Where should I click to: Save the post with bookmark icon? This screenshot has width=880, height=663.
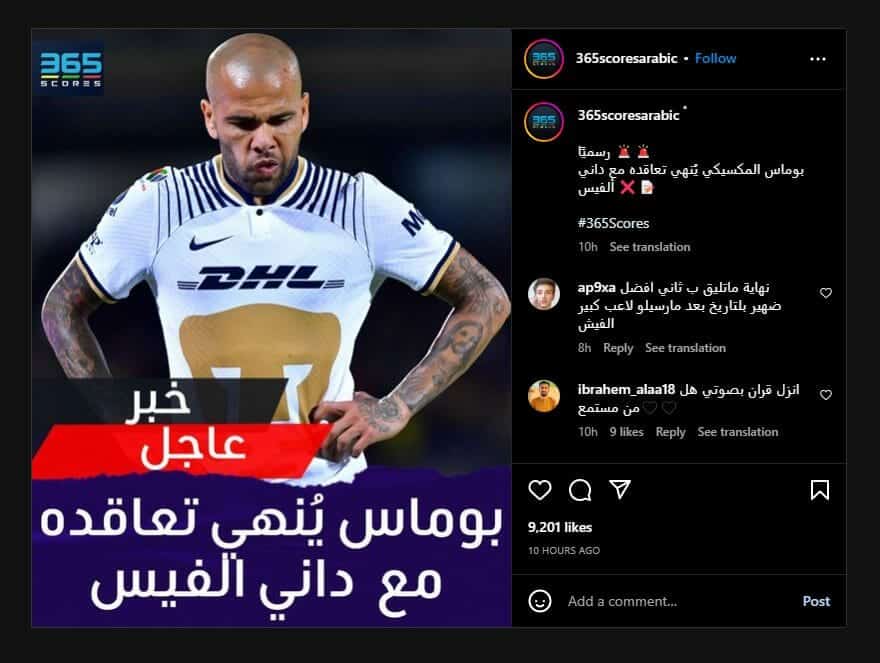coord(819,490)
